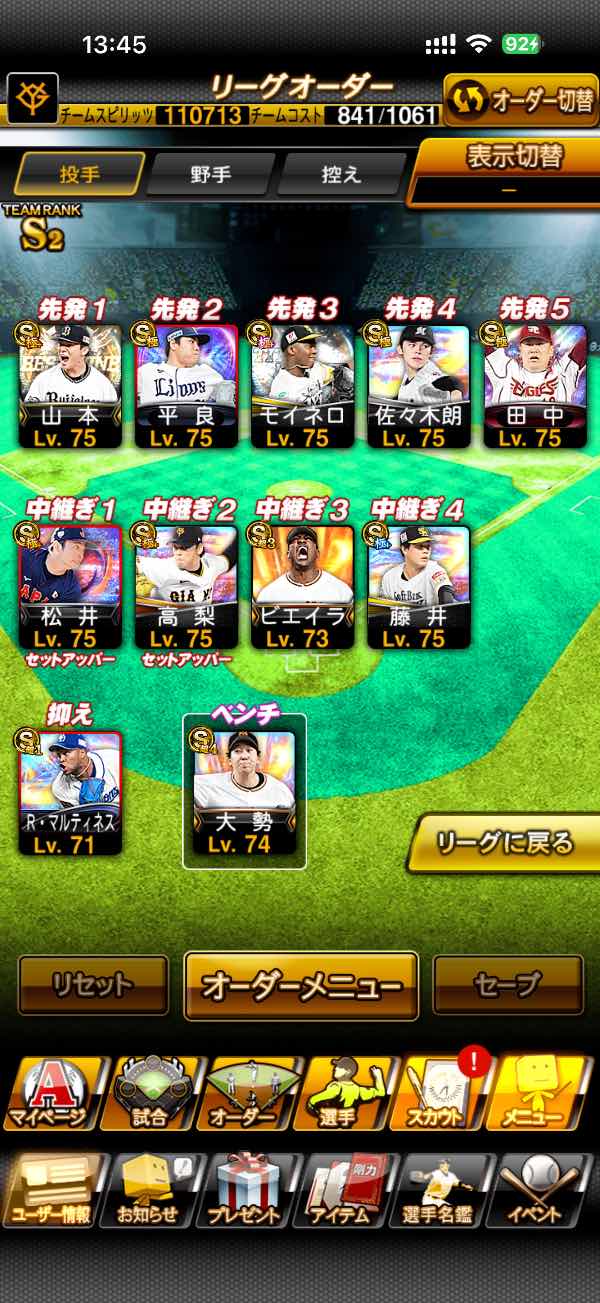Select starter 山本 player card
Image resolution: width=600 pixels, height=1303 pixels.
[70, 386]
